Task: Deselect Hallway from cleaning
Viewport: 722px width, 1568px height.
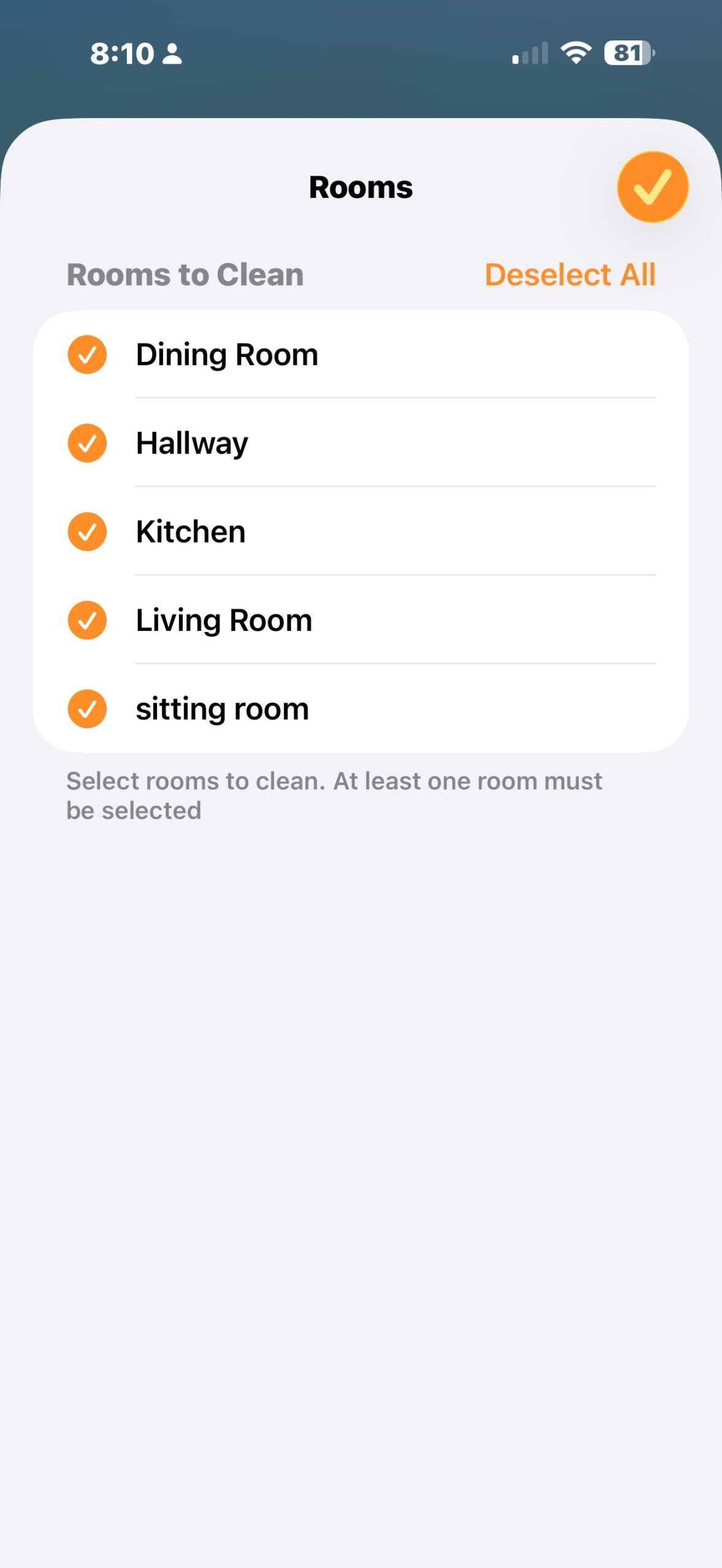Action: pyautogui.click(x=87, y=443)
